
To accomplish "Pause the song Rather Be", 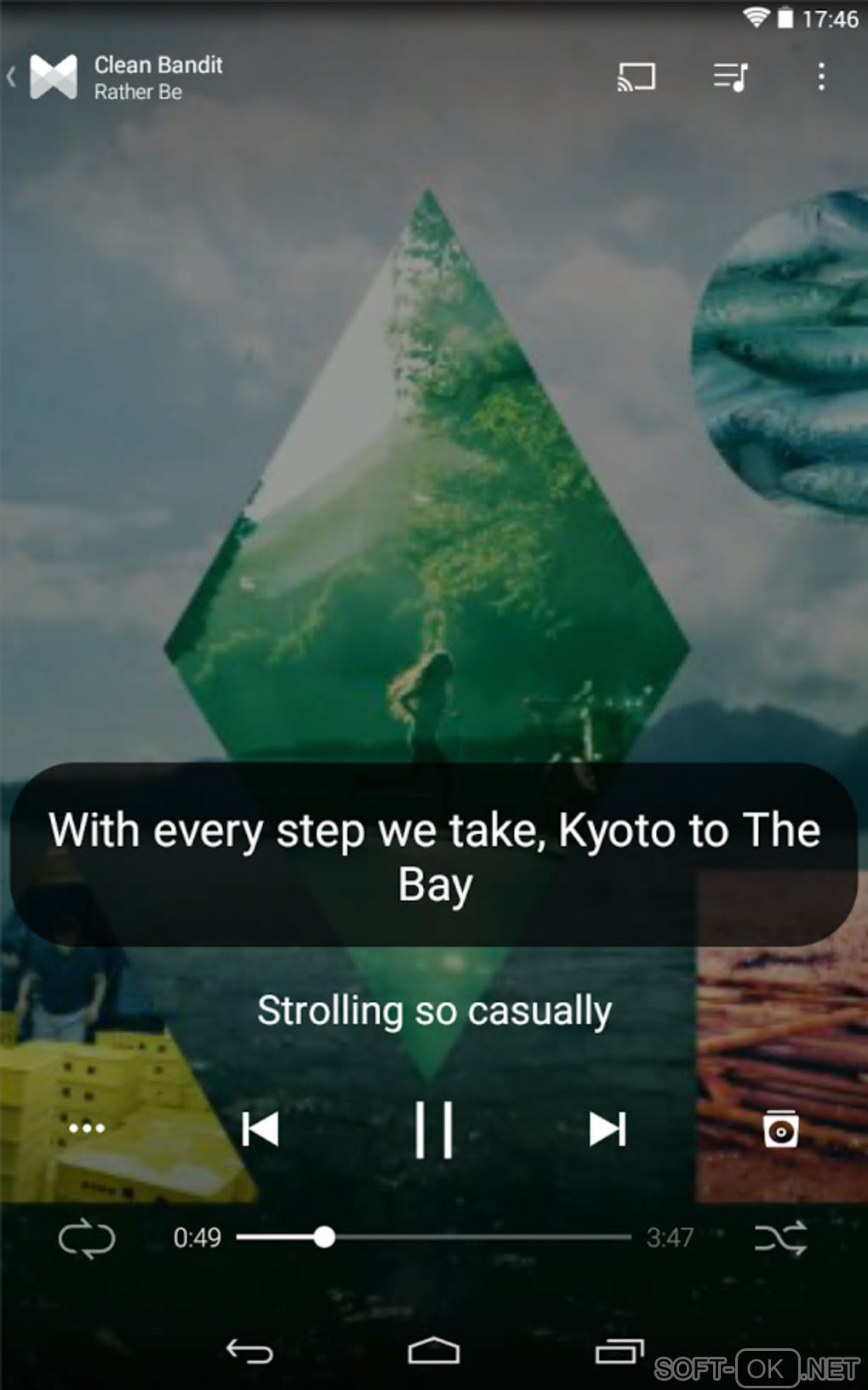I will click(x=434, y=1130).
